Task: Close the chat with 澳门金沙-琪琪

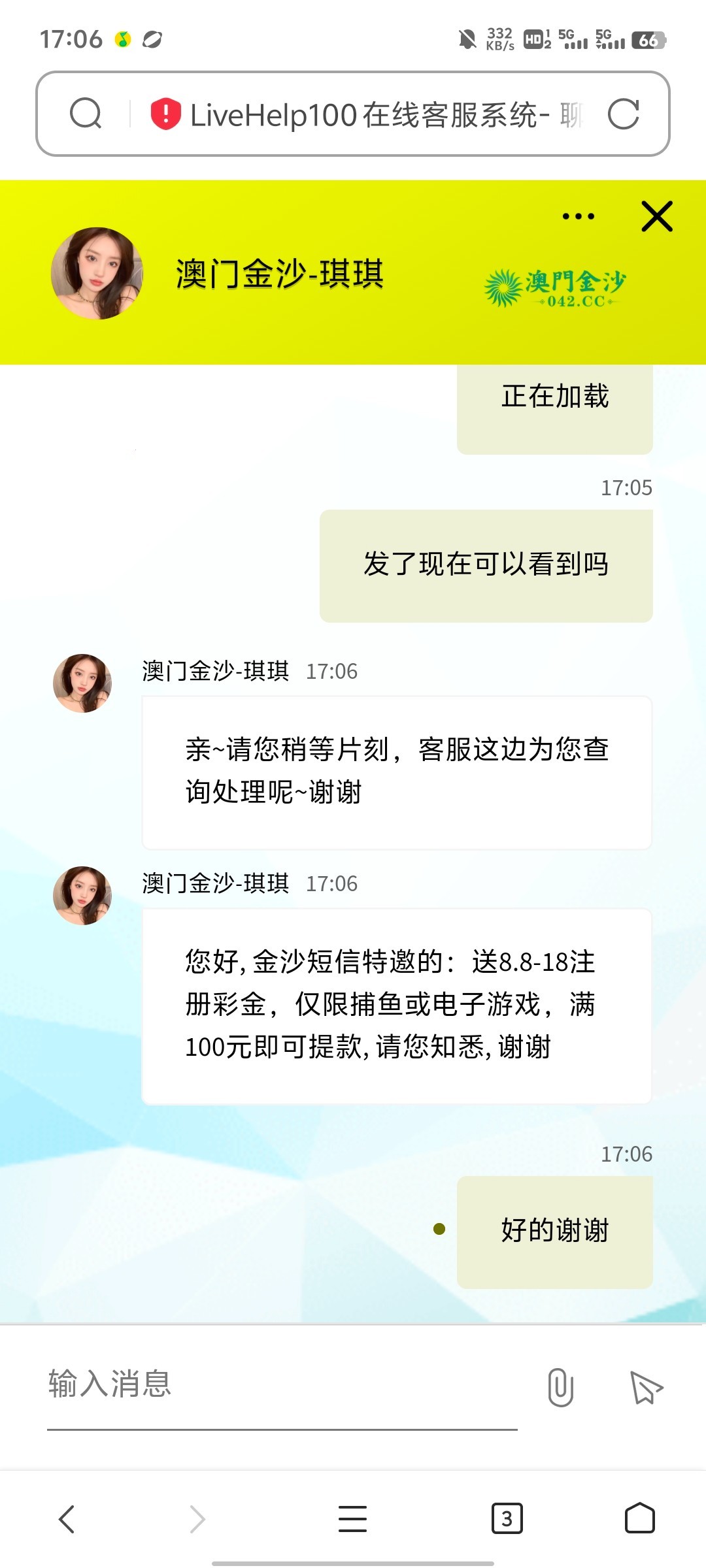Action: coord(656,217)
